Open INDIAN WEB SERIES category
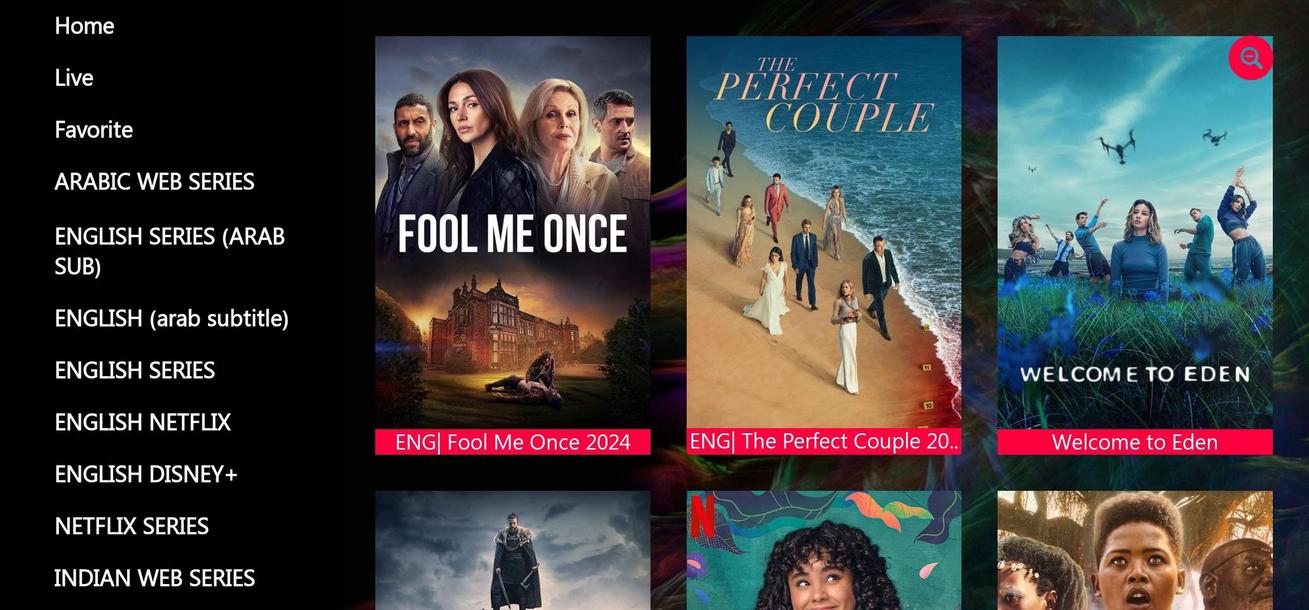Image resolution: width=1309 pixels, height=610 pixels. tap(155, 579)
